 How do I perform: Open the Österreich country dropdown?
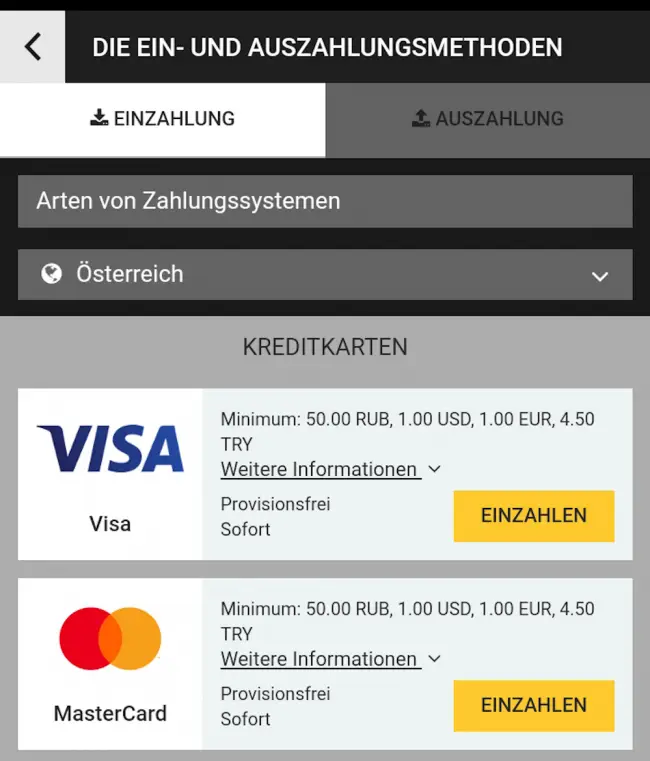point(325,274)
